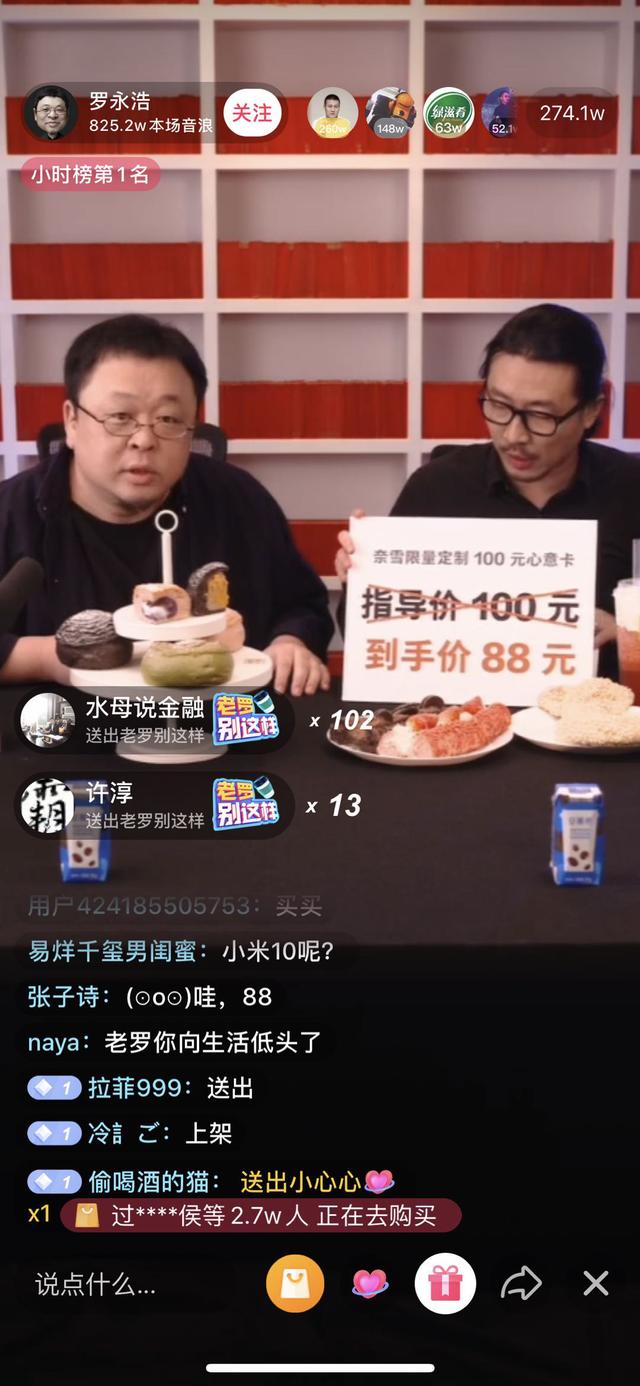Send a heart like
This screenshot has height=1386, width=640.
370,1283
